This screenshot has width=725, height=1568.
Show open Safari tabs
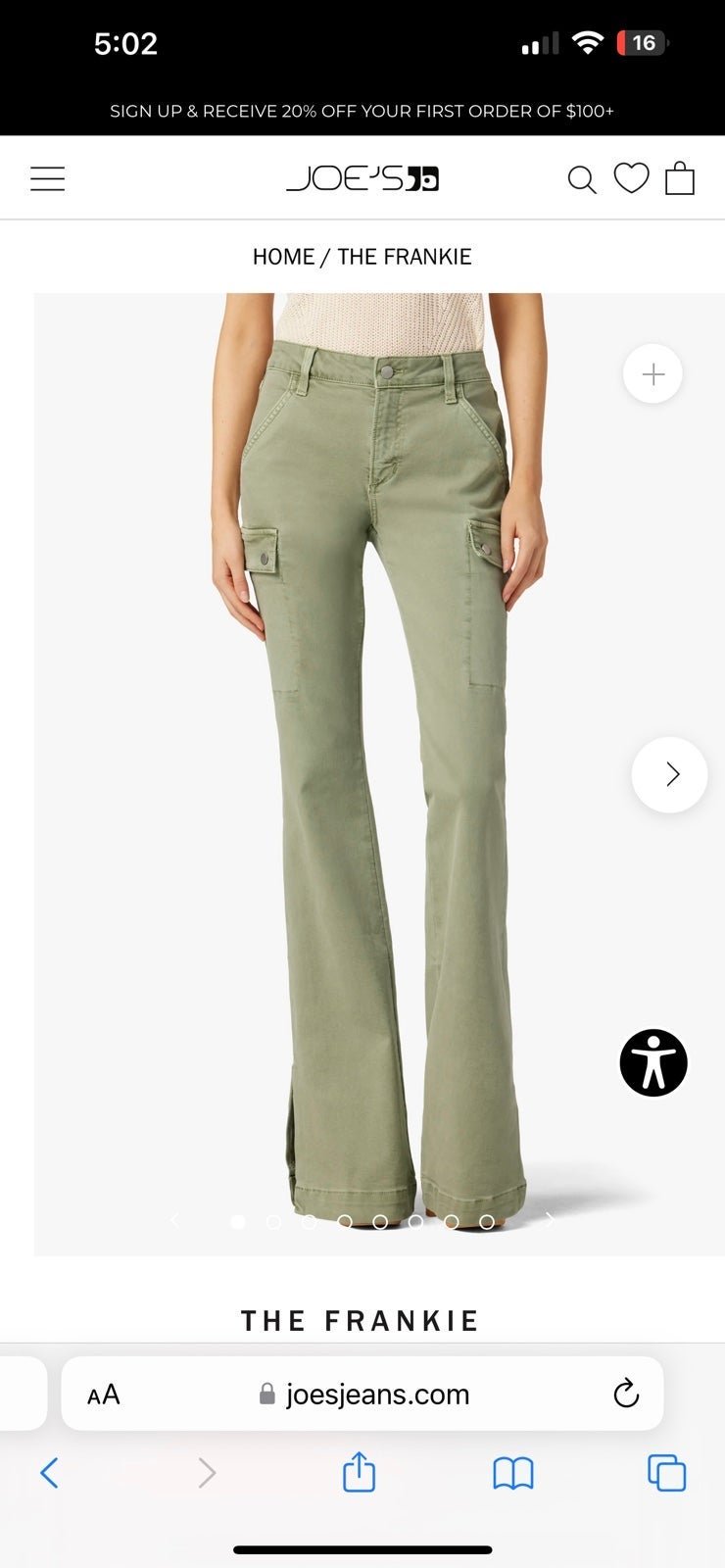(666, 1473)
